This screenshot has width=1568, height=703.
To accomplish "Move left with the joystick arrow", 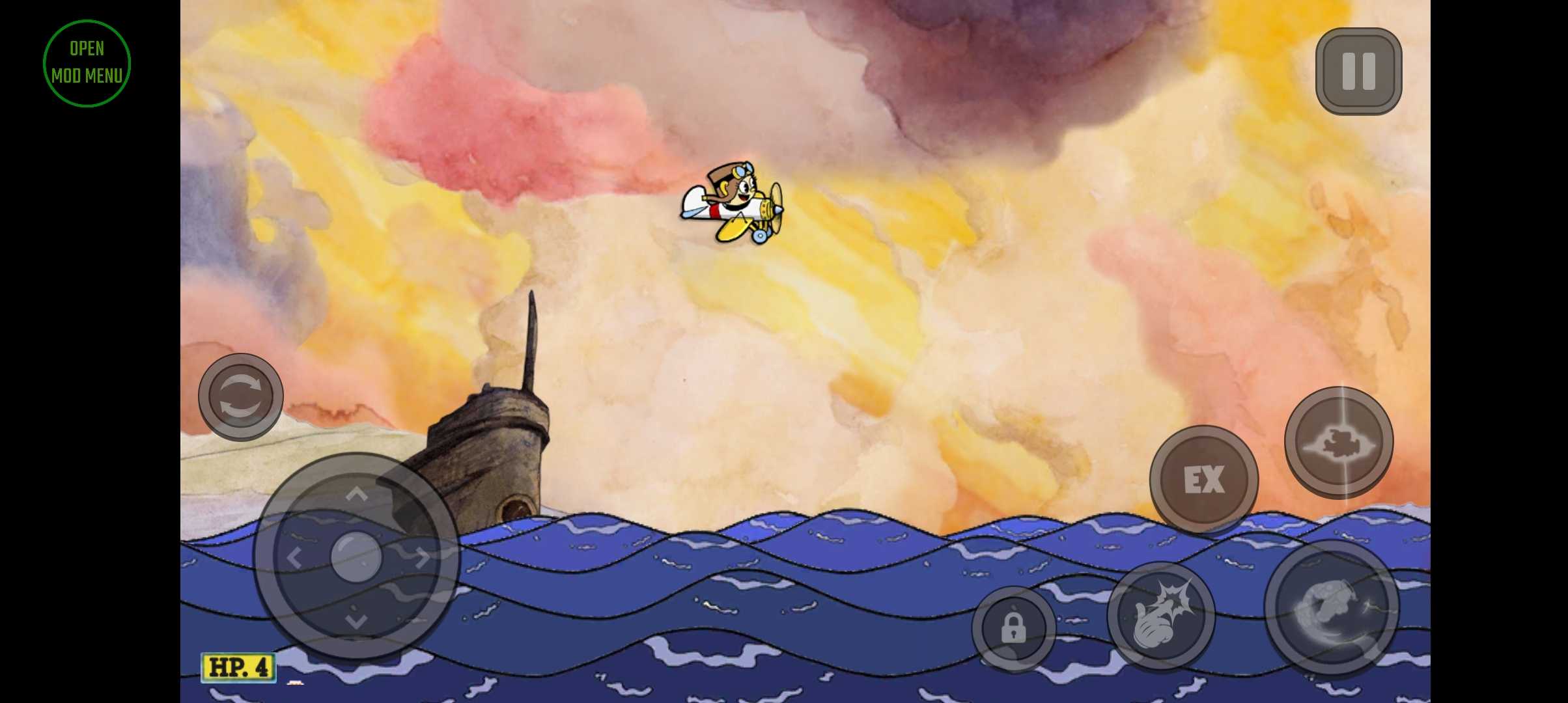I will coord(294,558).
